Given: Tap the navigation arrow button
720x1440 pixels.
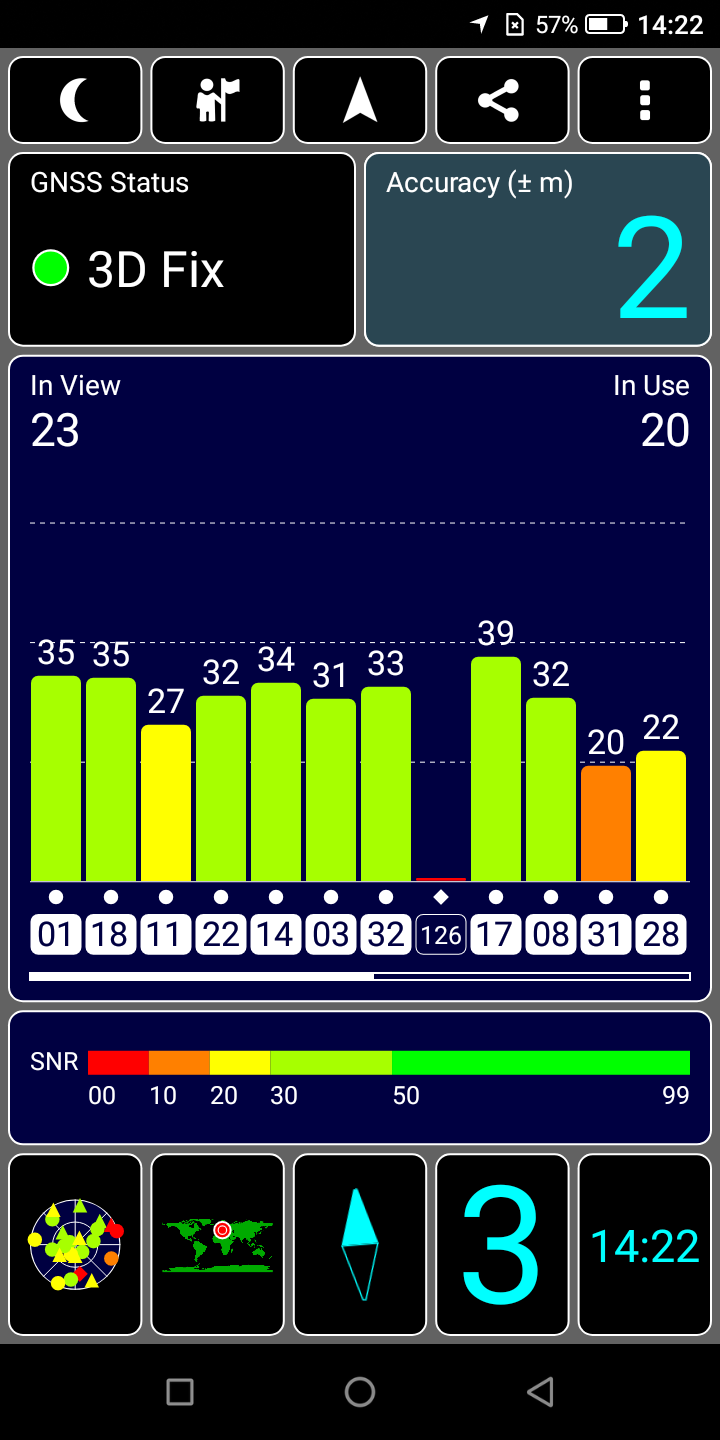Looking at the screenshot, I should click(x=360, y=100).
